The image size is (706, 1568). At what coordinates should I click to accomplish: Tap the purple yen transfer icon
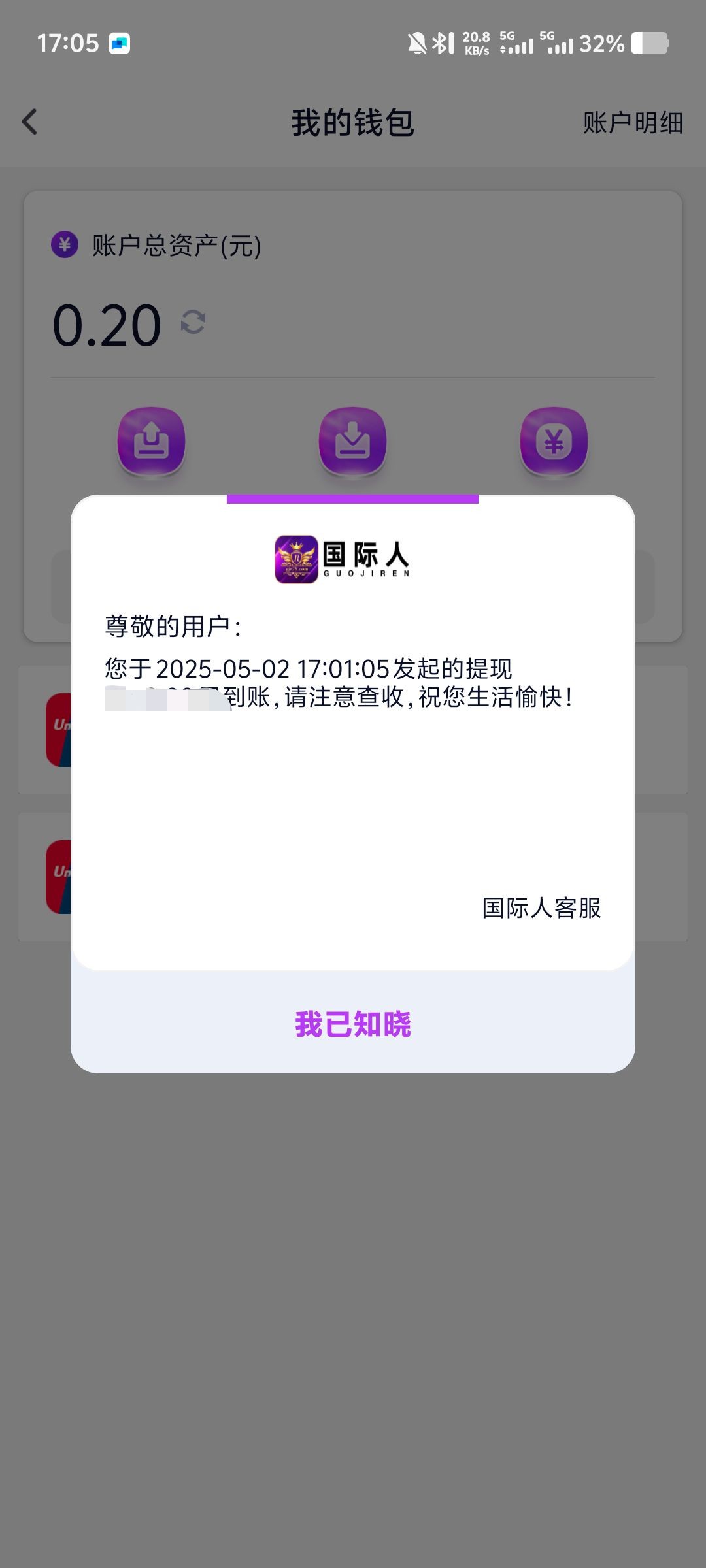coord(554,441)
